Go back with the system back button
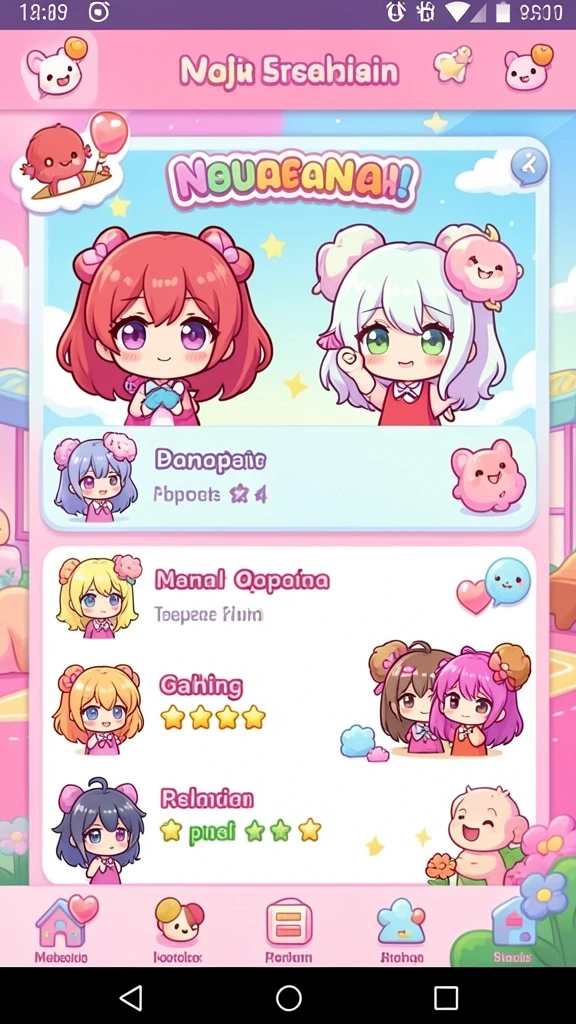 131,998
